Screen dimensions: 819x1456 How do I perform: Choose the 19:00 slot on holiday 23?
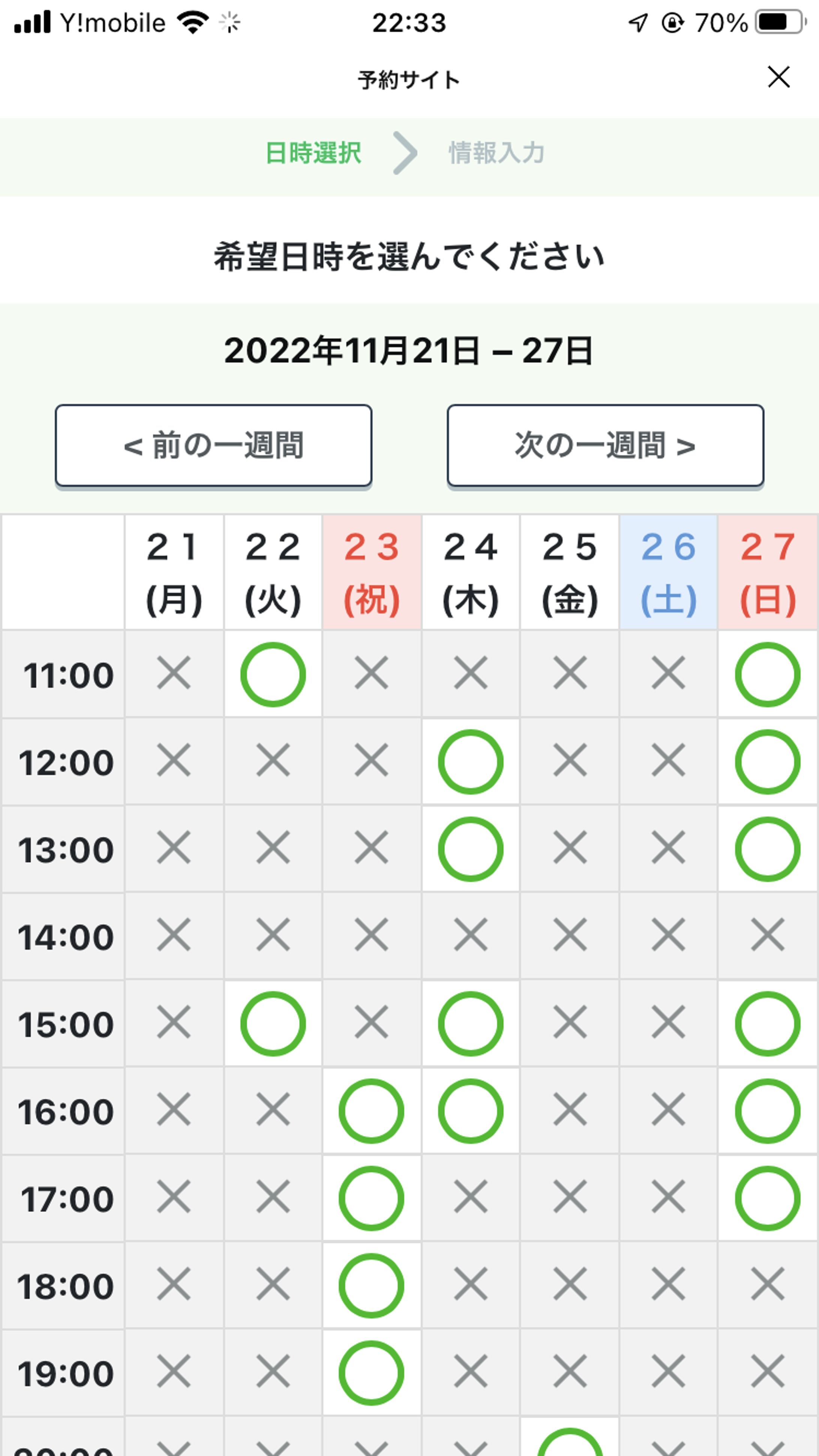(372, 1373)
